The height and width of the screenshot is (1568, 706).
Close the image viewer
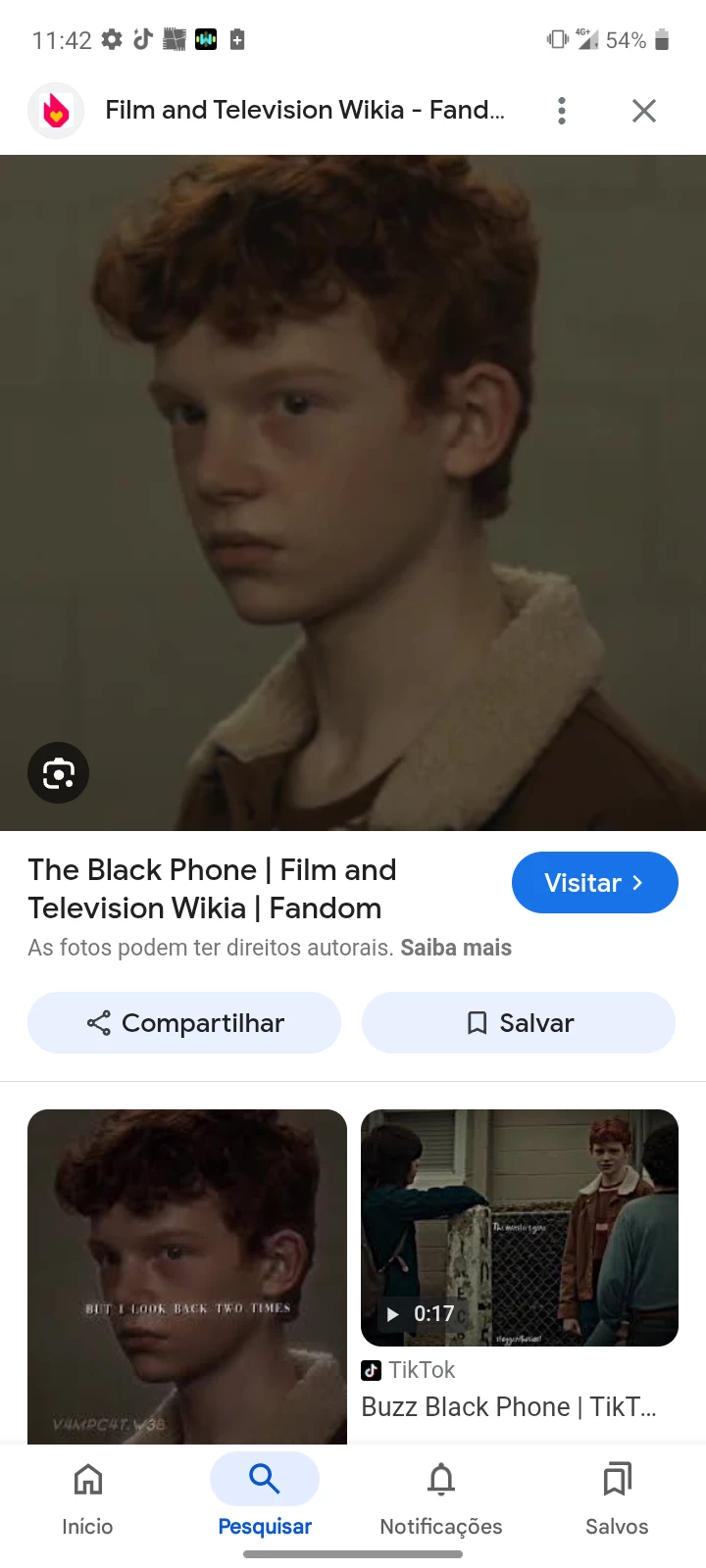pos(644,111)
